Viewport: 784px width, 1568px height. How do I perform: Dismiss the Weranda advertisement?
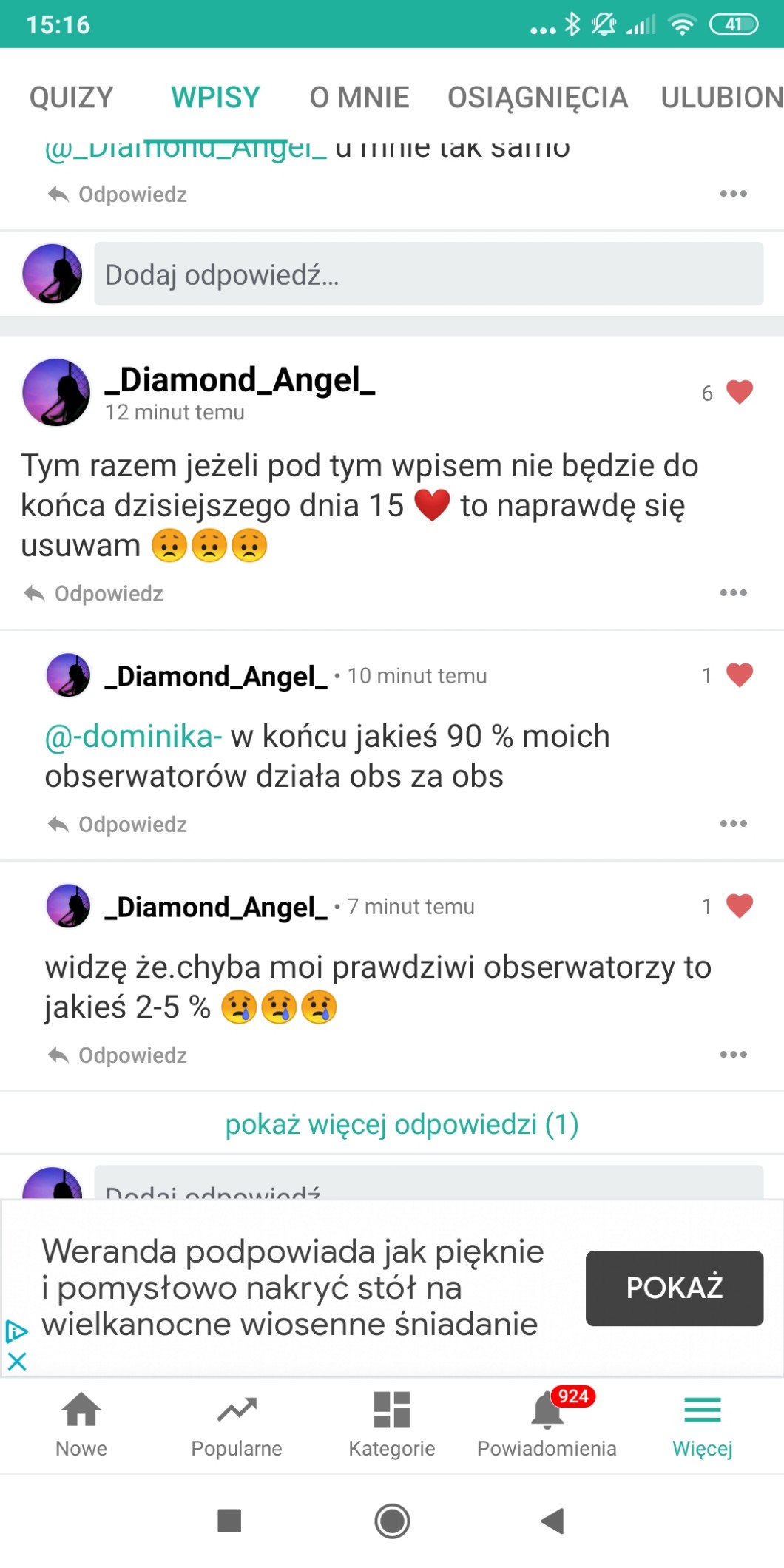click(17, 1361)
